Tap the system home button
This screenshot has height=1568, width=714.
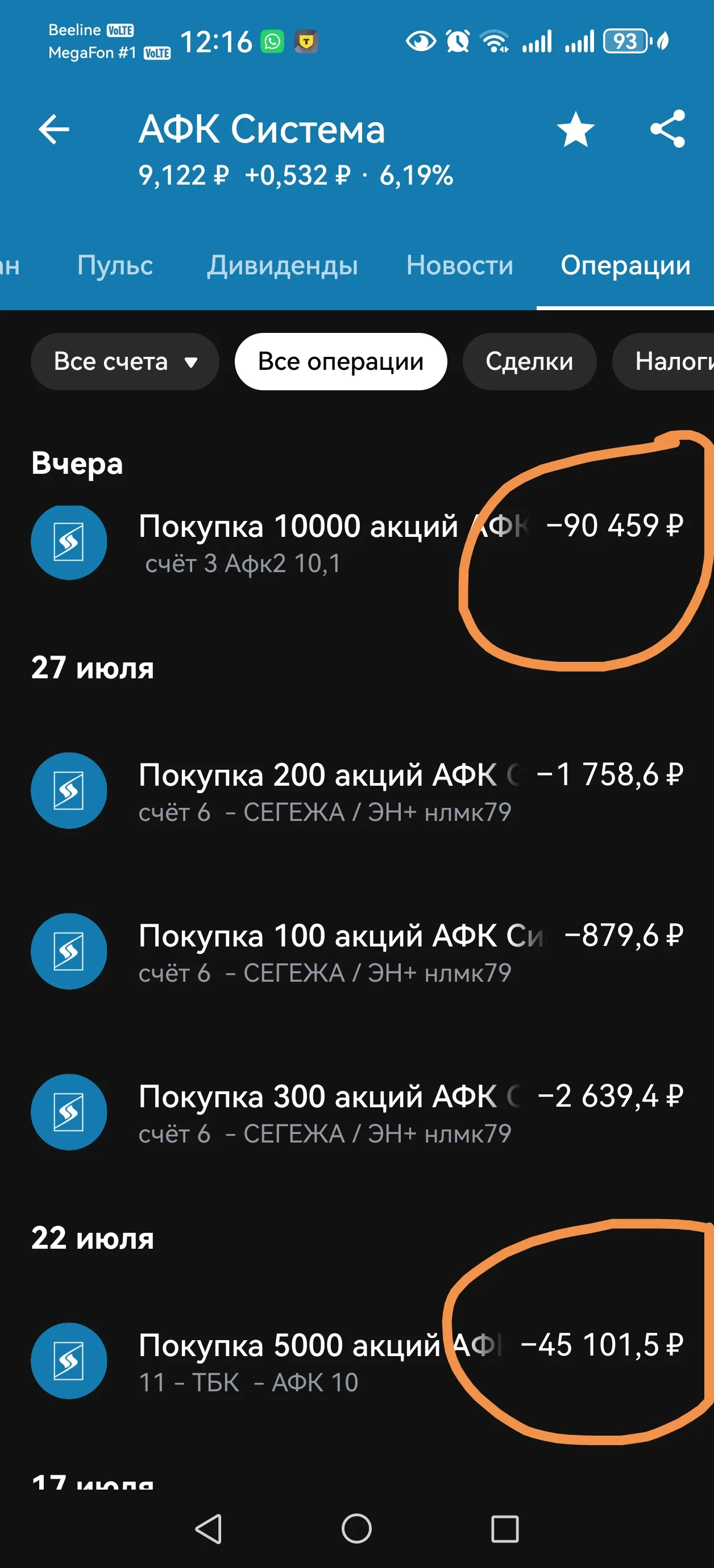[356, 1528]
